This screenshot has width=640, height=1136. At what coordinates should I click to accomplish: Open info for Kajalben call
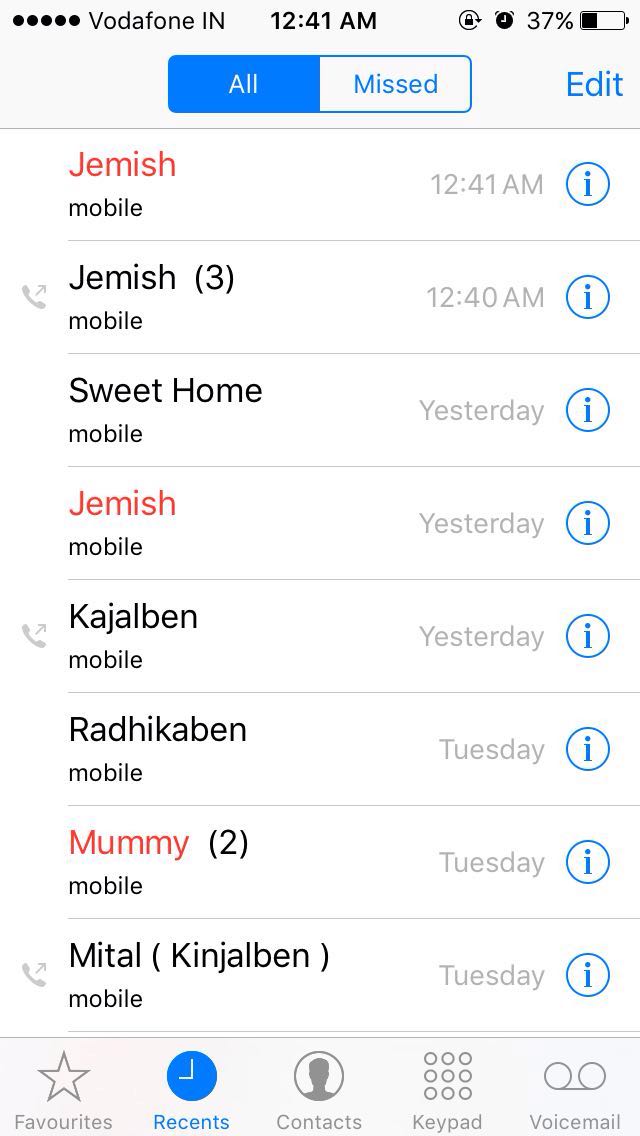tap(588, 636)
